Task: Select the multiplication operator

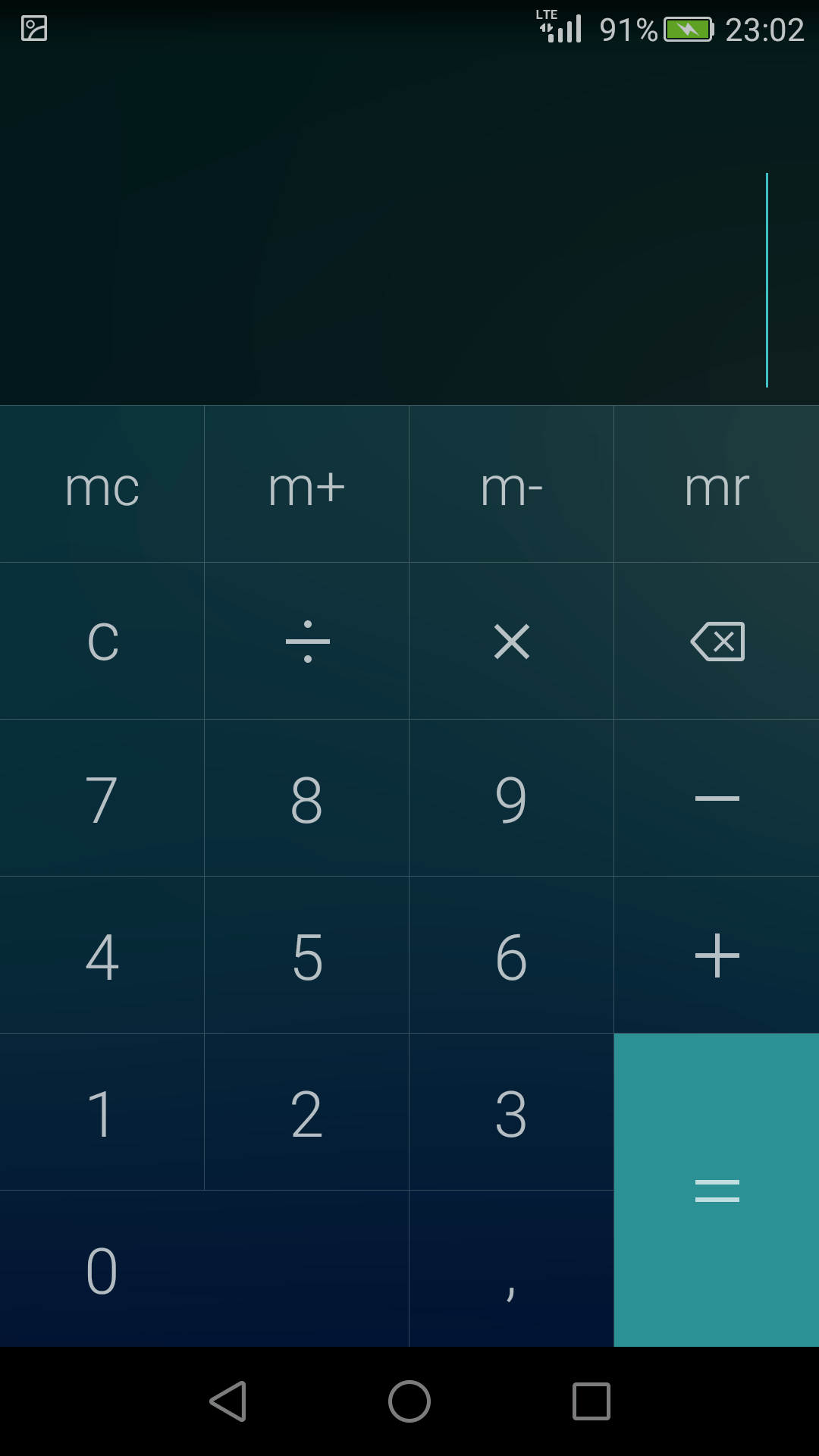Action: point(511,642)
